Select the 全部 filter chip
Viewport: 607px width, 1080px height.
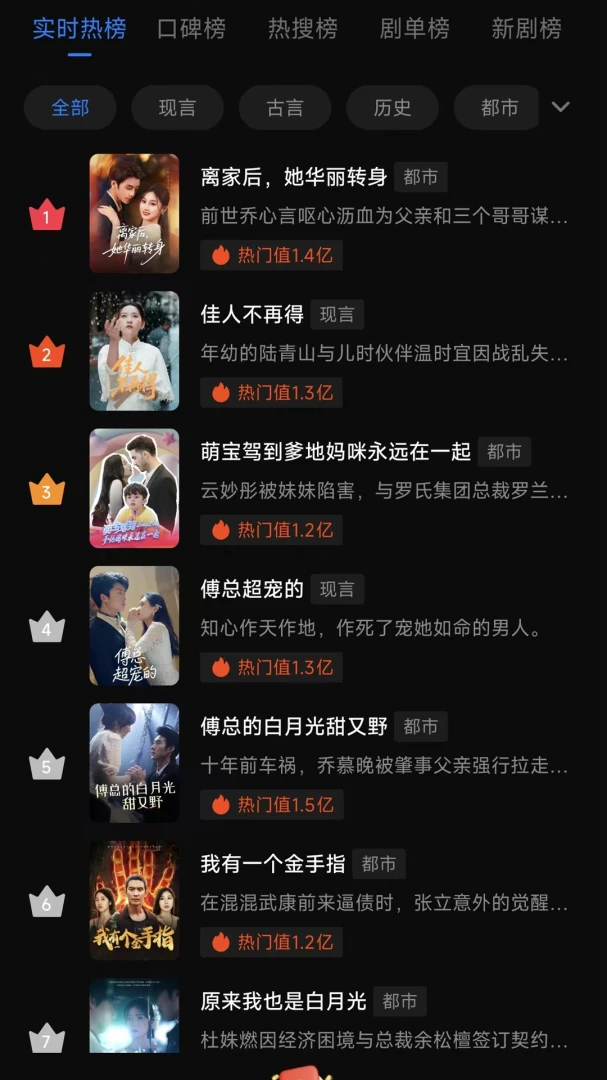(x=70, y=107)
